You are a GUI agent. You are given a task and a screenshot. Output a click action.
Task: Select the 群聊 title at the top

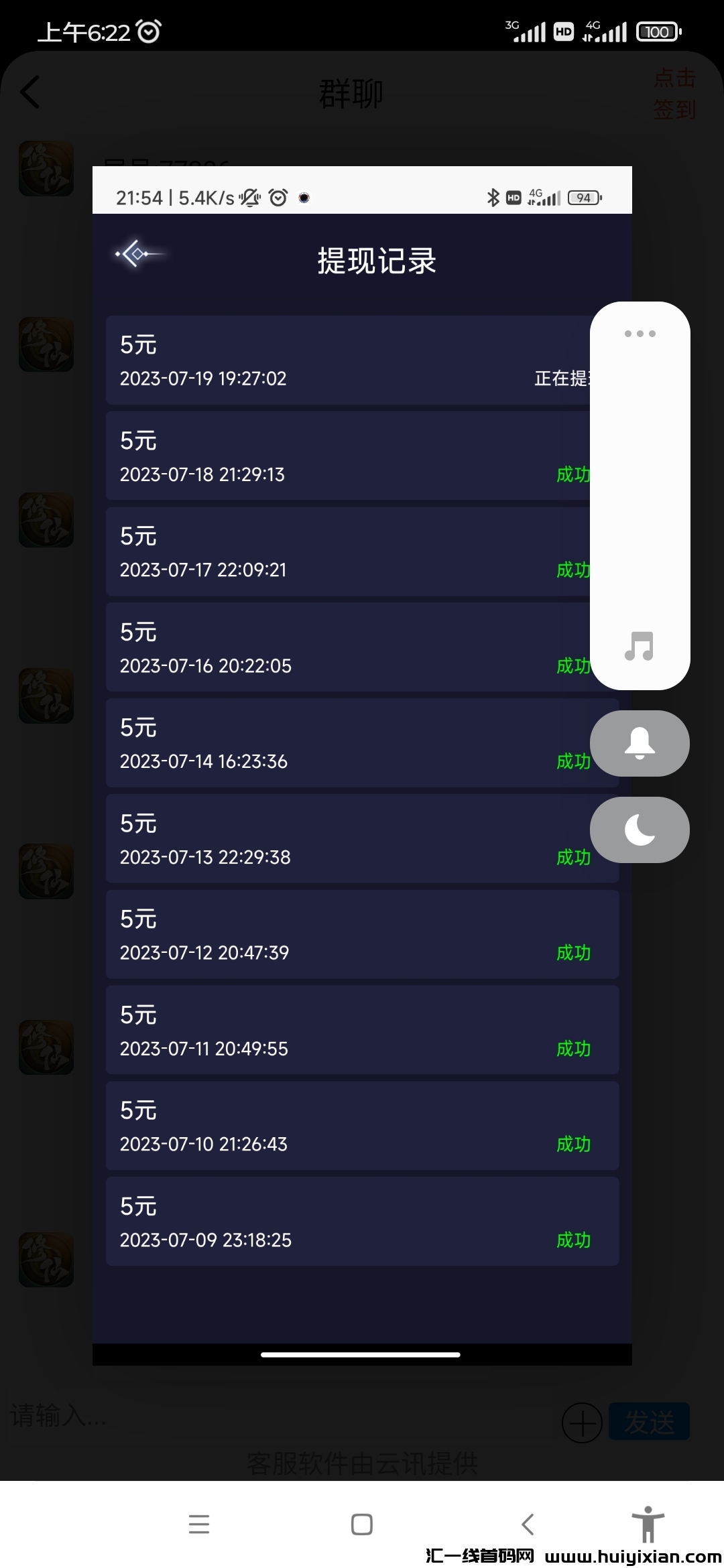[350, 94]
